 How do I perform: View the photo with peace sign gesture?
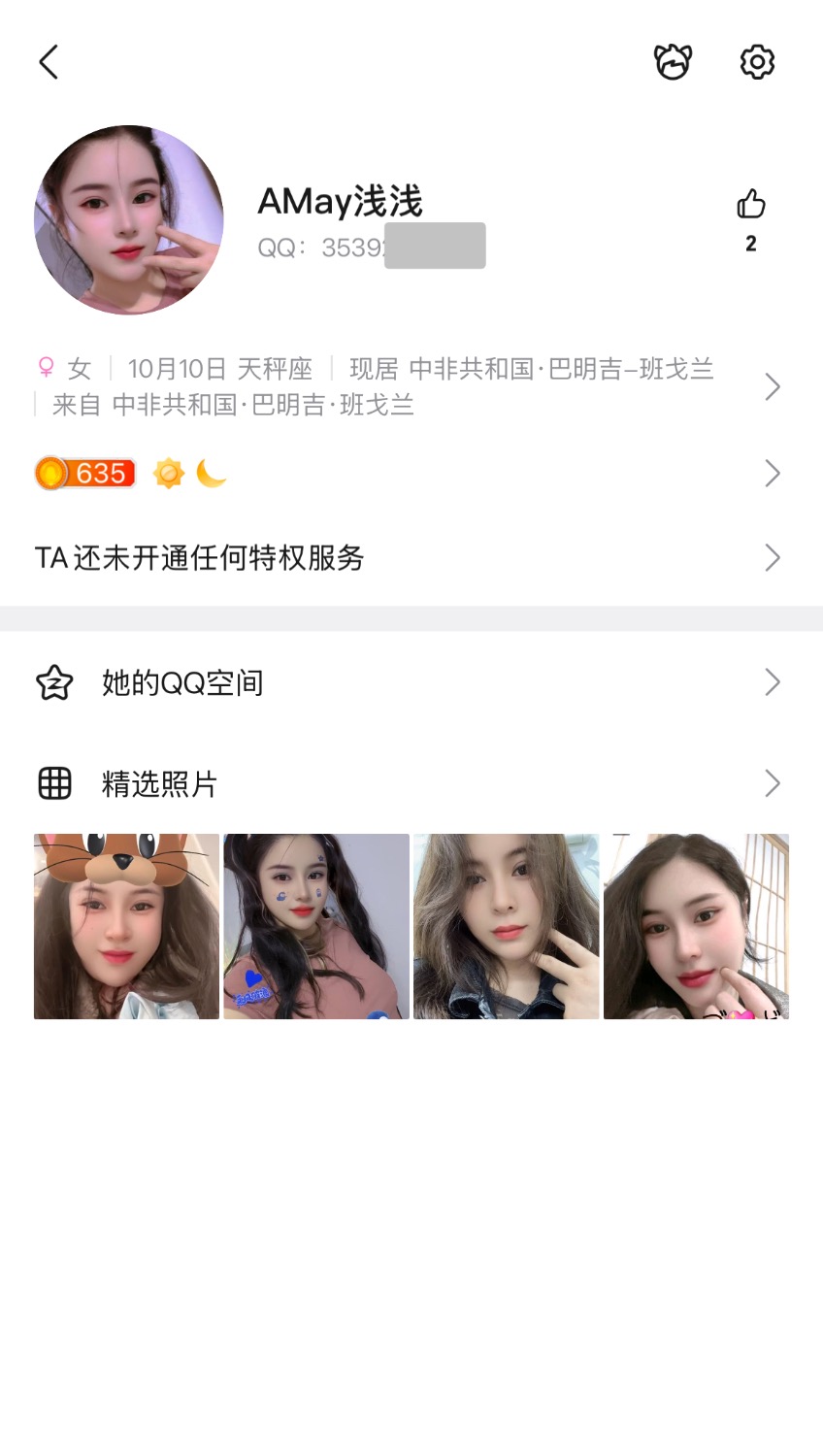[507, 926]
